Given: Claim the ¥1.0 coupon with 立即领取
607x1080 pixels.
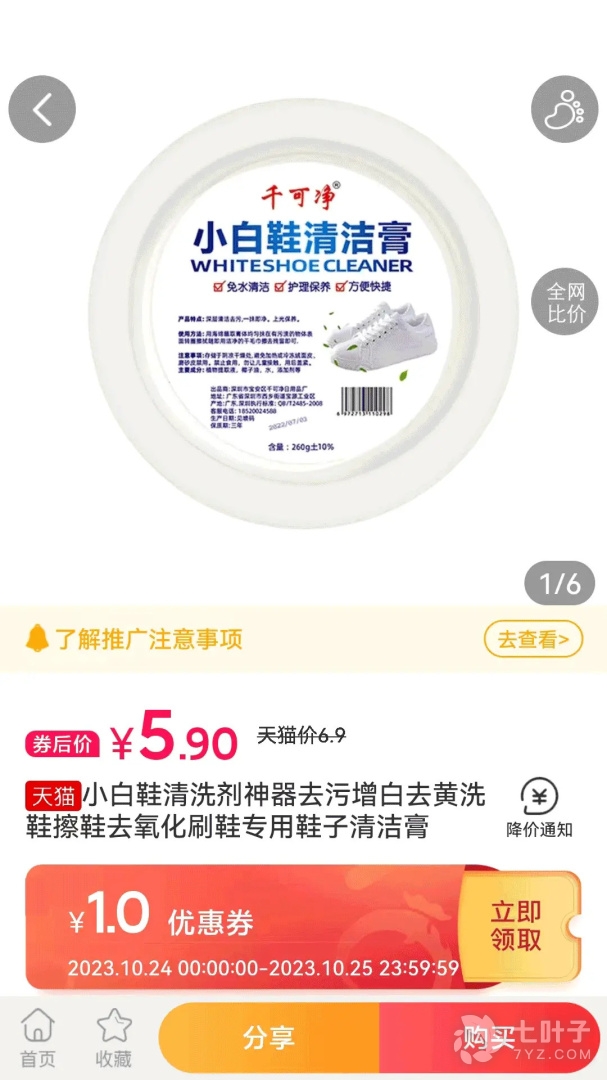Looking at the screenshot, I should [516, 925].
